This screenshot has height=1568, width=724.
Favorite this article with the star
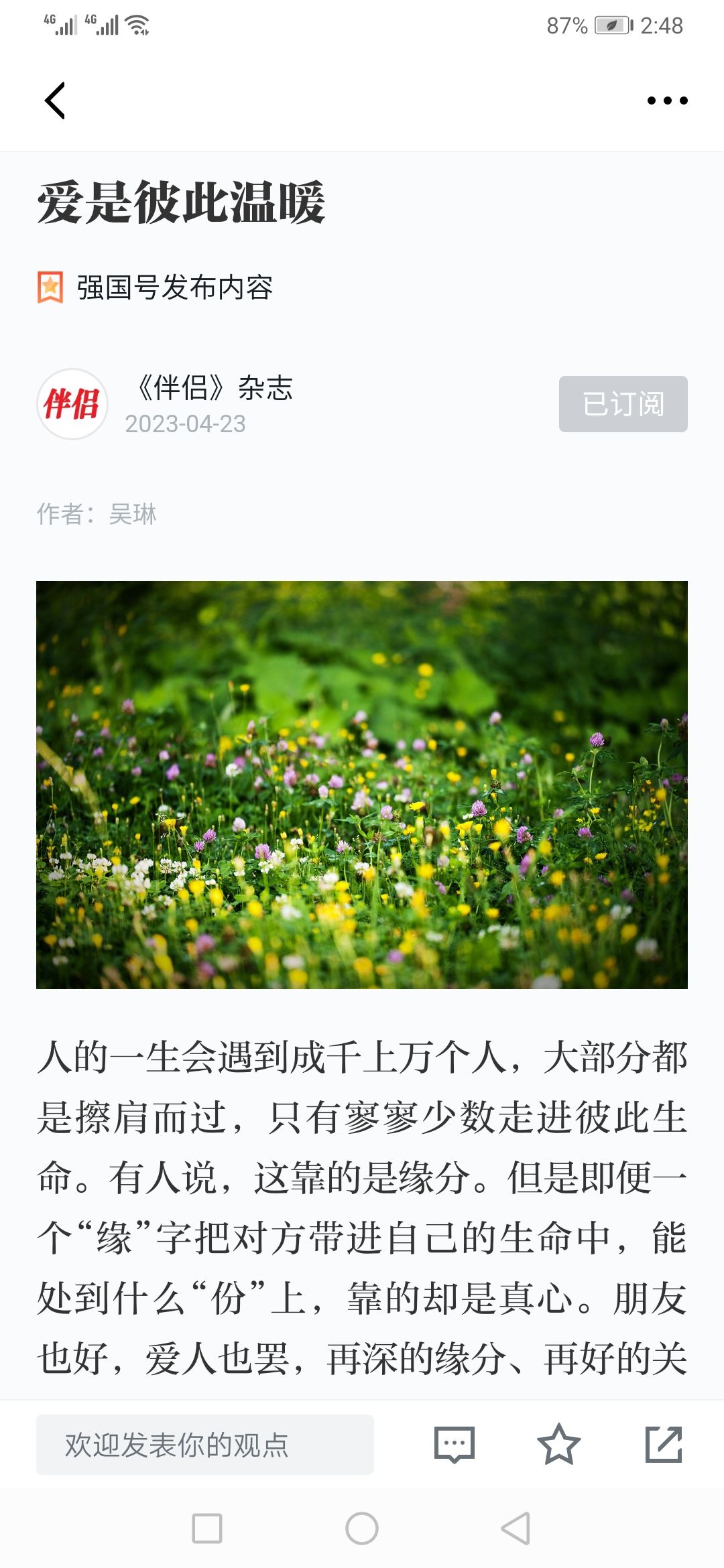pos(558,1445)
